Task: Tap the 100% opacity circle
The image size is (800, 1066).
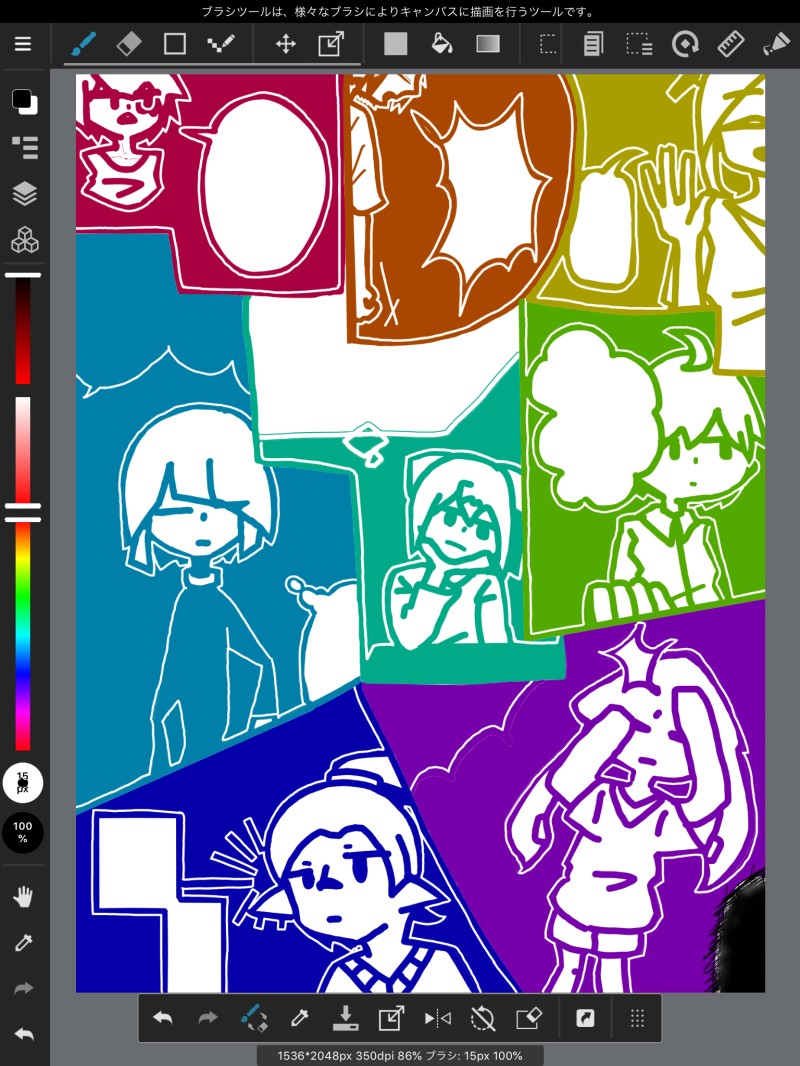Action: (x=23, y=832)
